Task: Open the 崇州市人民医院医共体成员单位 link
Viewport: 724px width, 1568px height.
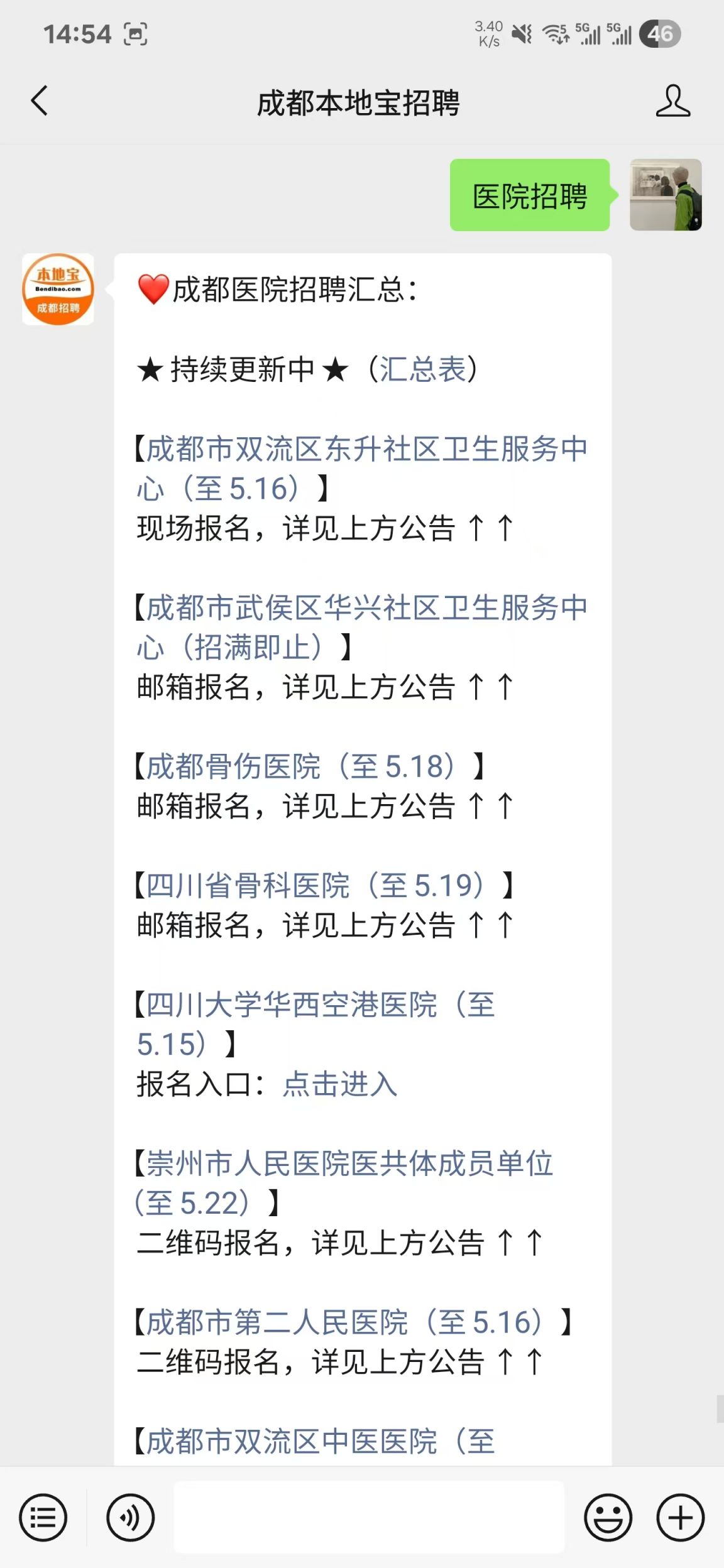Action: 344,1183
